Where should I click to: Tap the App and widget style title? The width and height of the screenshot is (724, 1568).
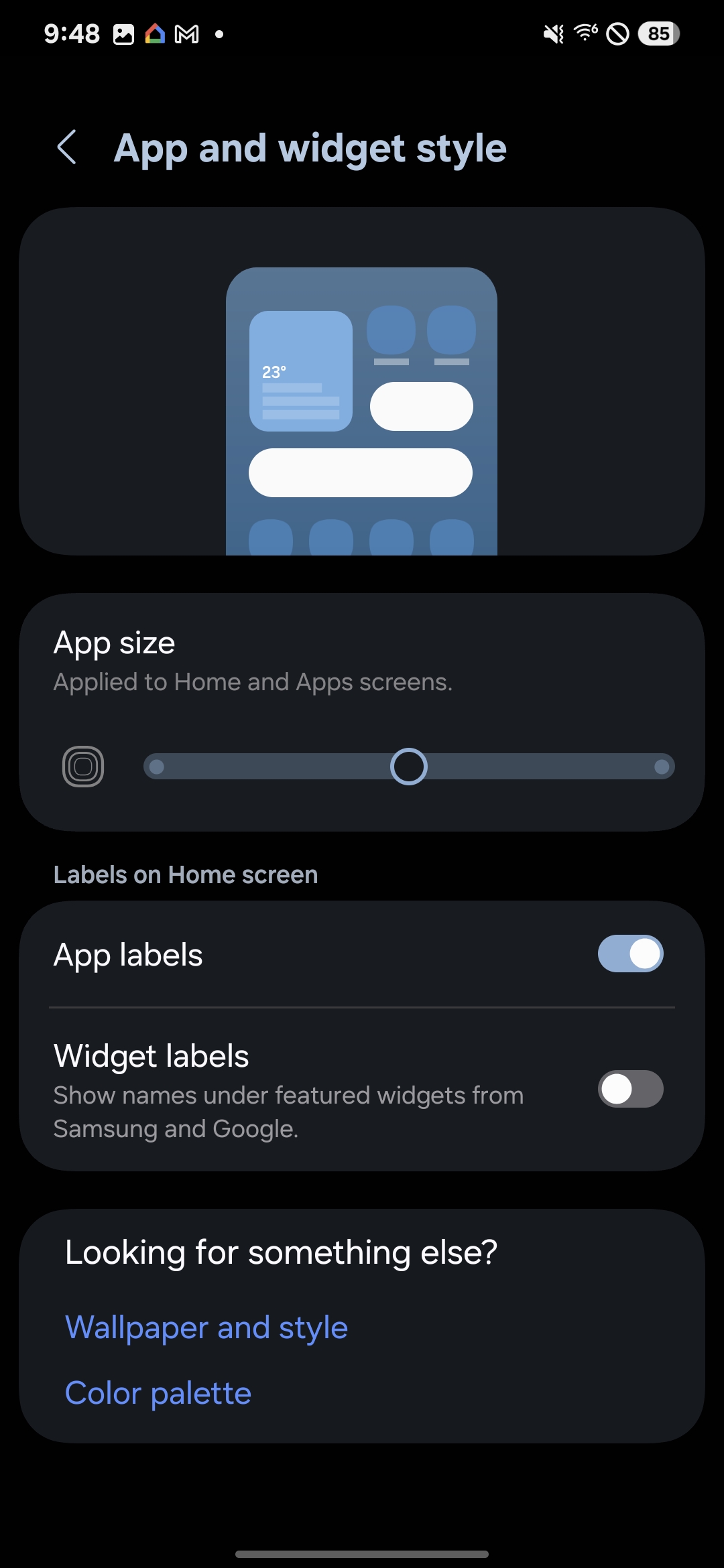tap(310, 147)
